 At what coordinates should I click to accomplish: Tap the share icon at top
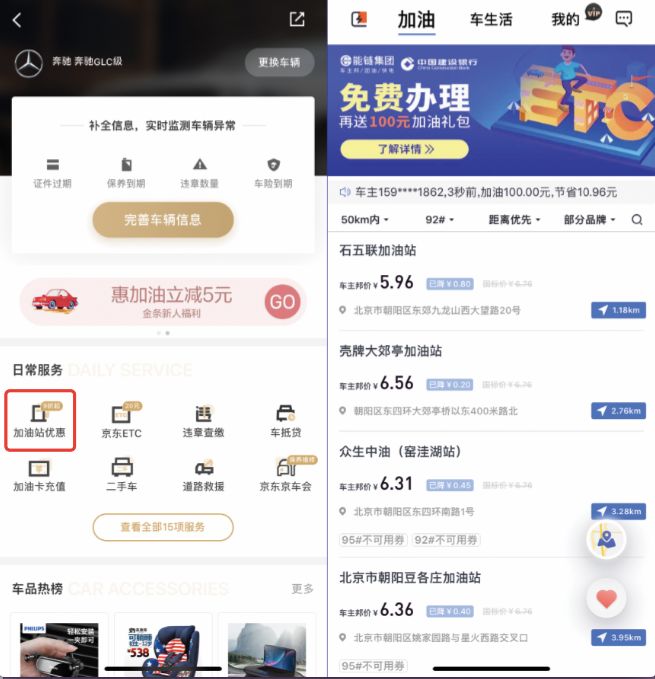point(296,19)
